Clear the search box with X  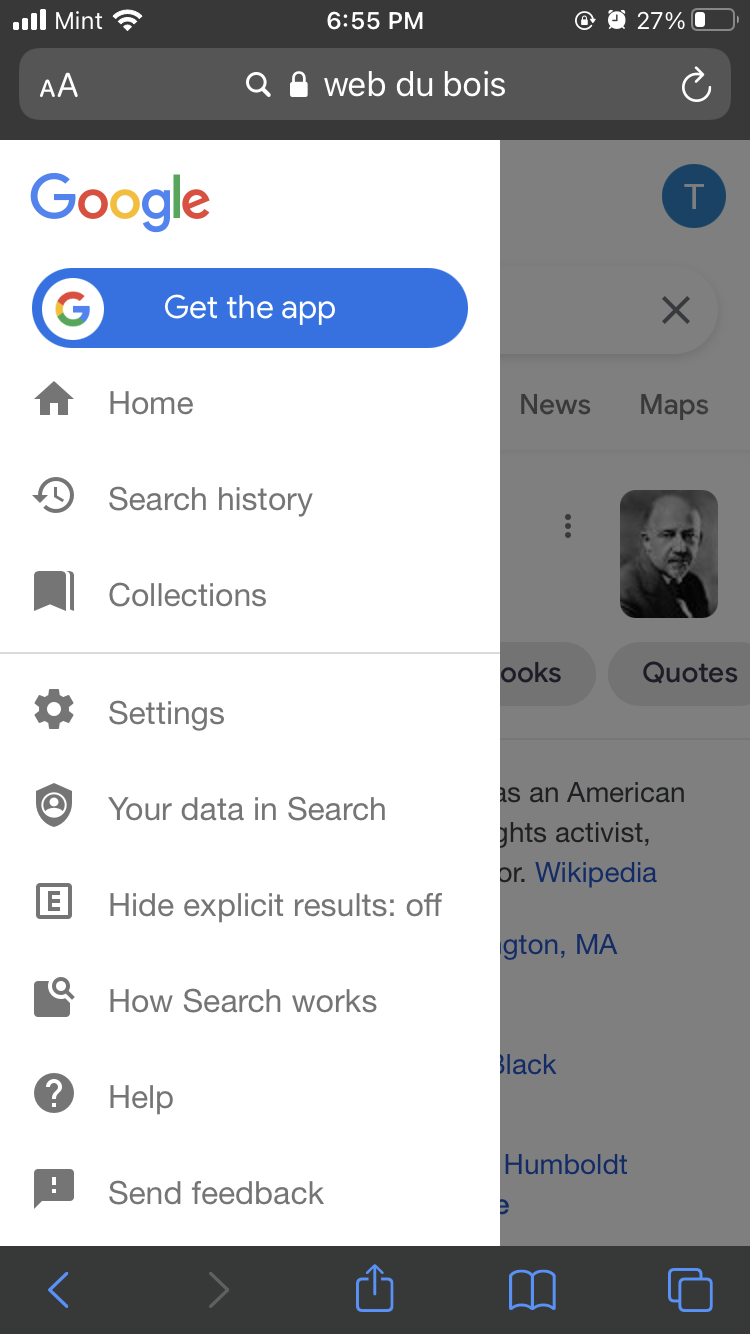(x=676, y=310)
